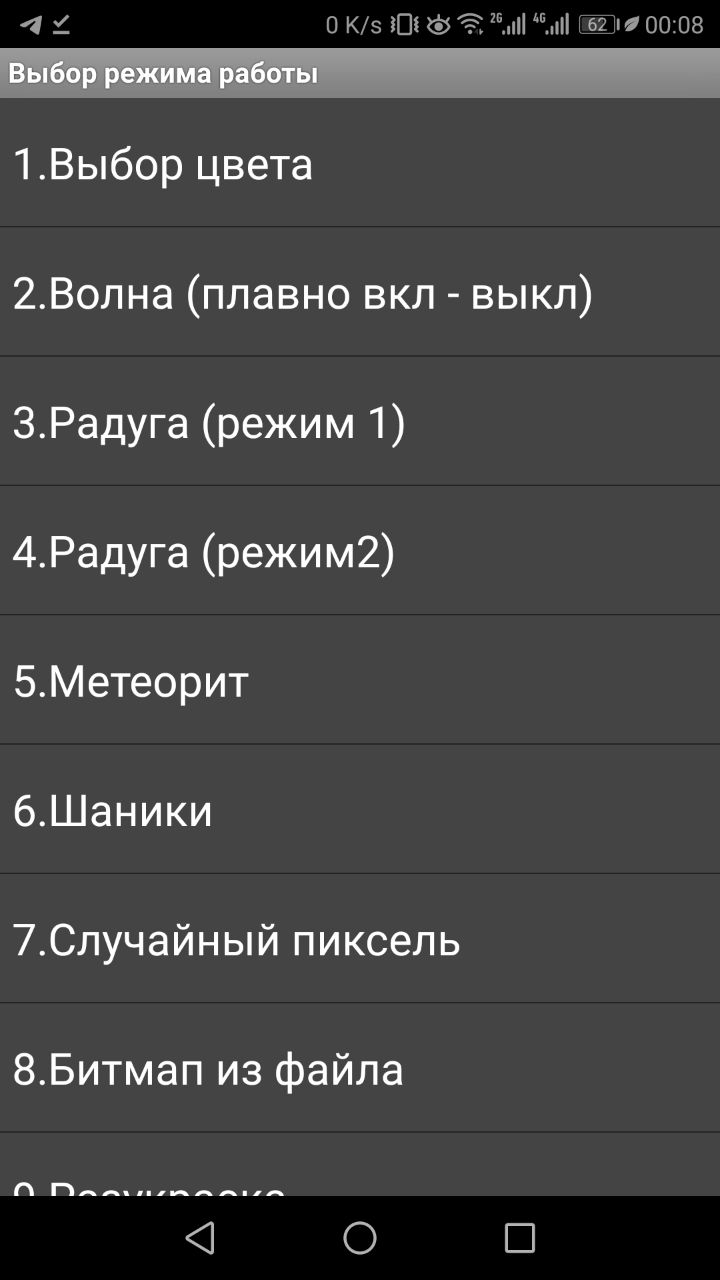
Task: Choose 2.Волна (плавно вкл - выкл) mode
Action: click(360, 293)
